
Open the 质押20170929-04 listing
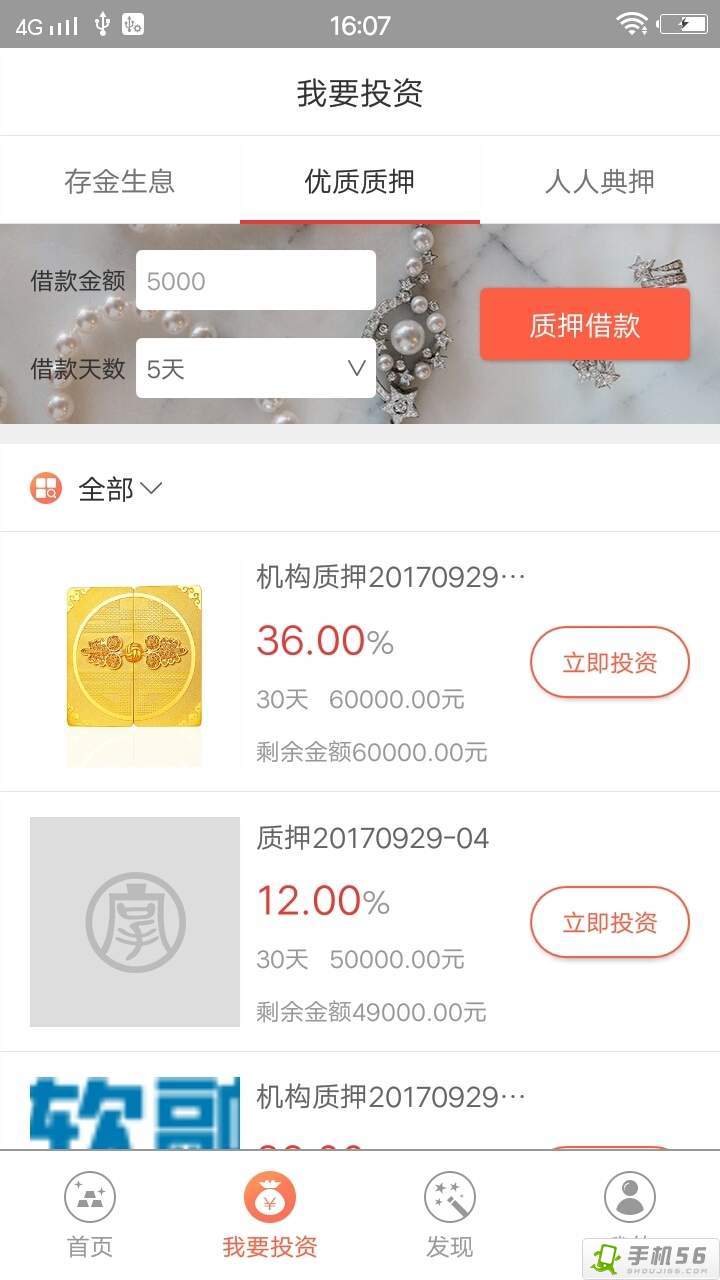click(373, 838)
